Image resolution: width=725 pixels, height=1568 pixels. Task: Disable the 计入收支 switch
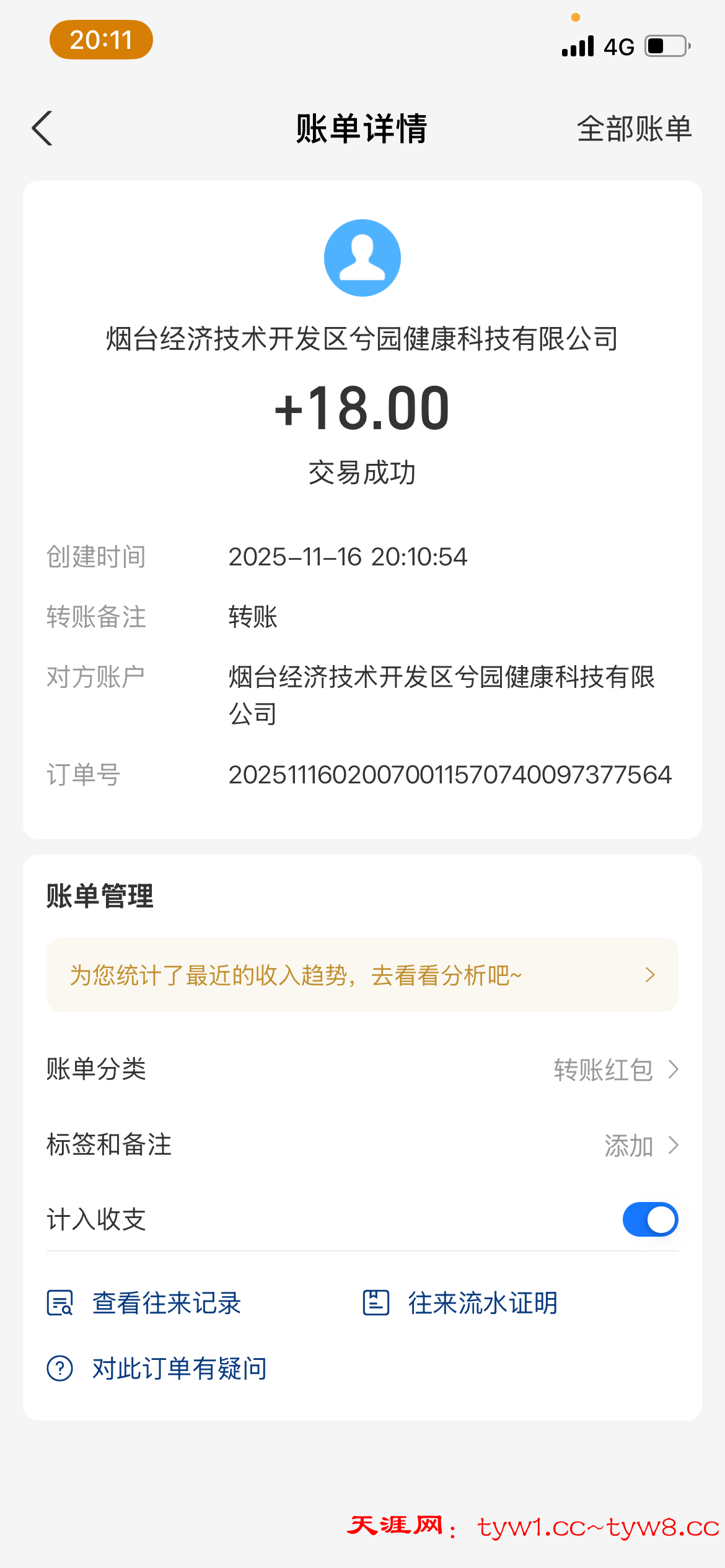[x=649, y=1219]
